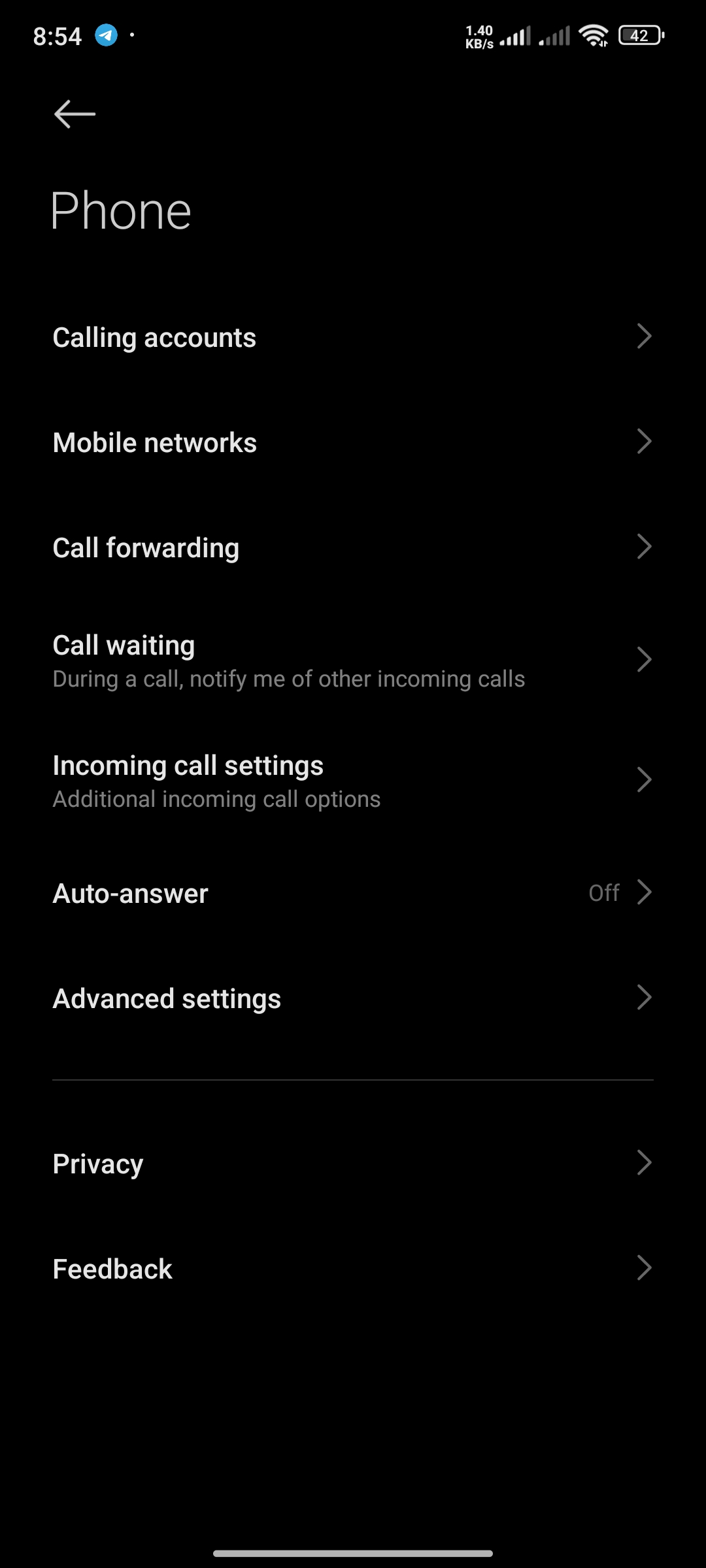Open Call waiting settings
The width and height of the screenshot is (706, 1568).
point(353,661)
